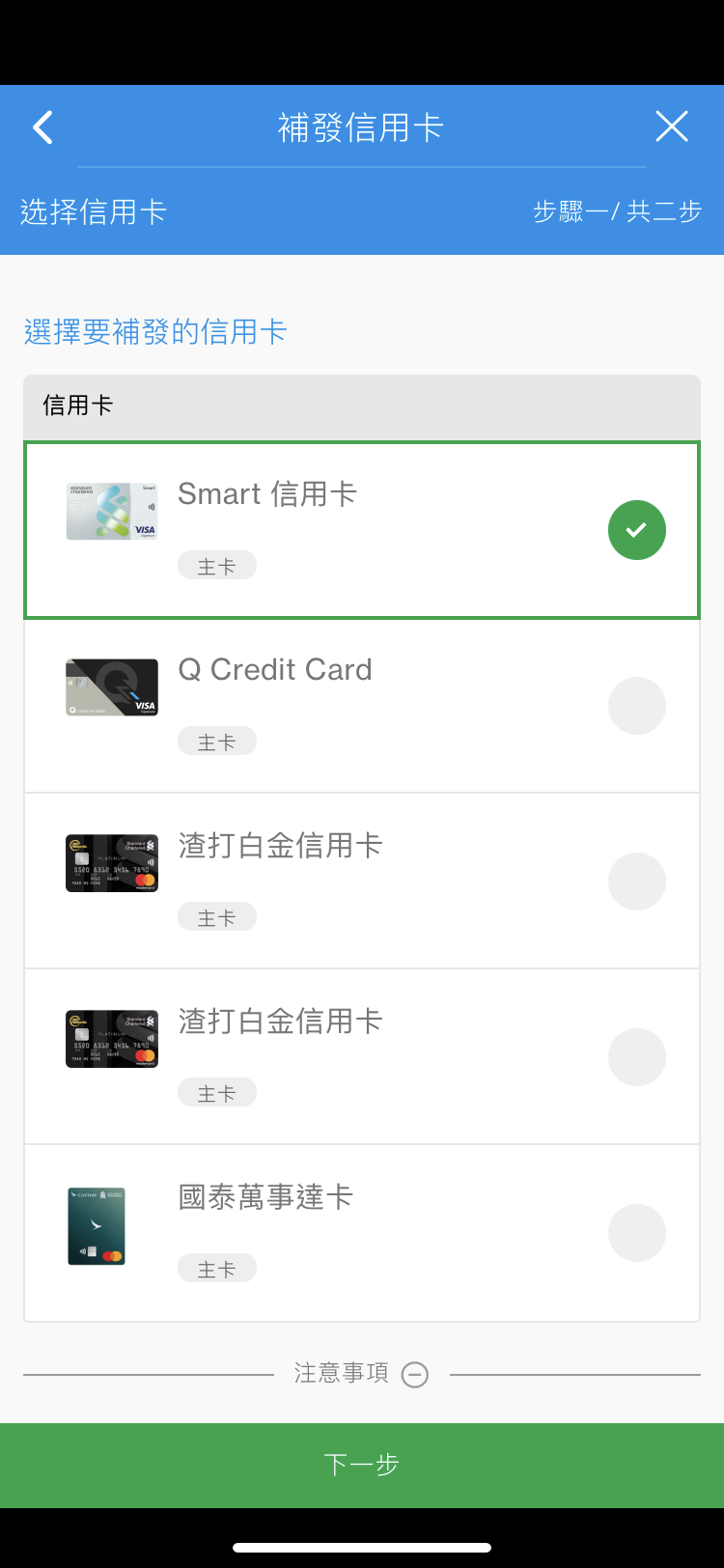Tap the 选择信用卡 step label
Viewport: 724px width, 1568px height.
[x=93, y=212]
